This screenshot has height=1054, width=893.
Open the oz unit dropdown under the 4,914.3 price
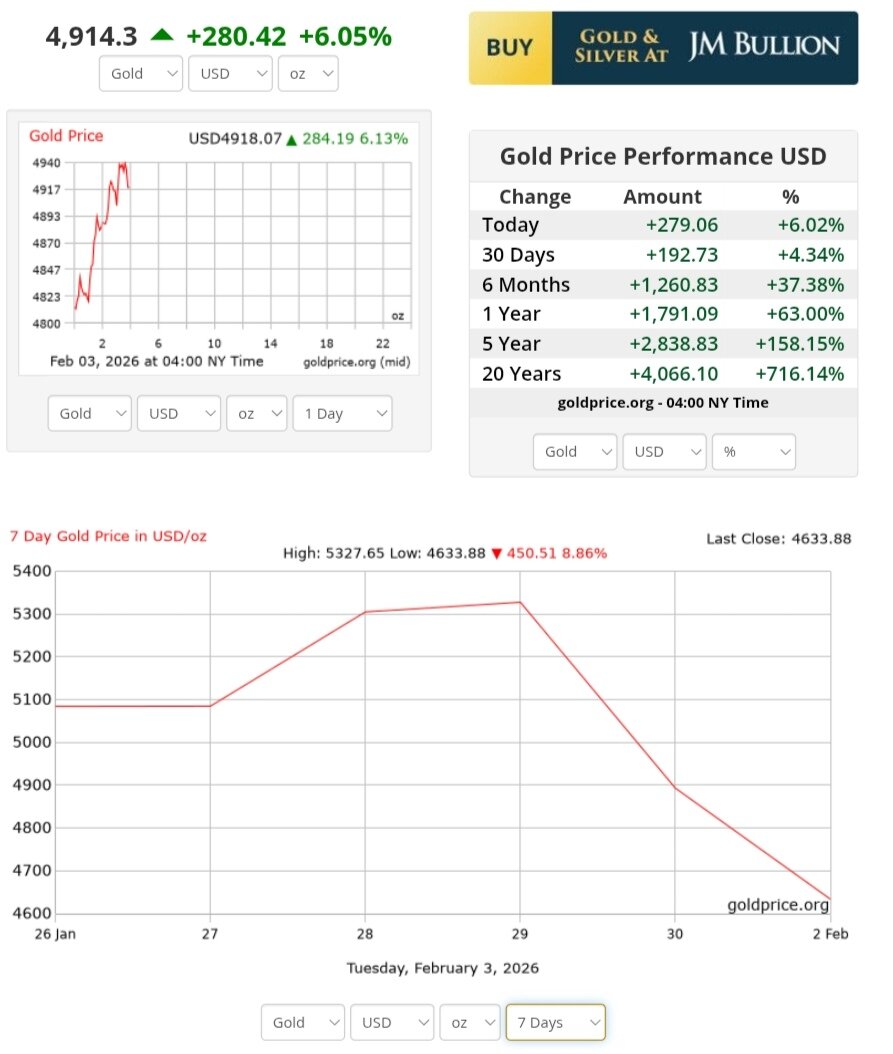click(x=308, y=73)
